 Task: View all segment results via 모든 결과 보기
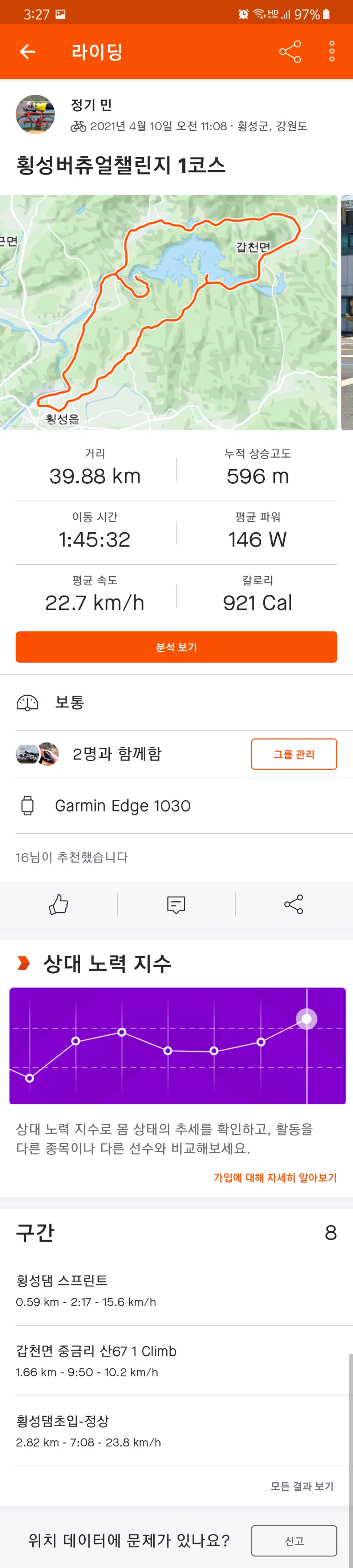click(302, 1486)
